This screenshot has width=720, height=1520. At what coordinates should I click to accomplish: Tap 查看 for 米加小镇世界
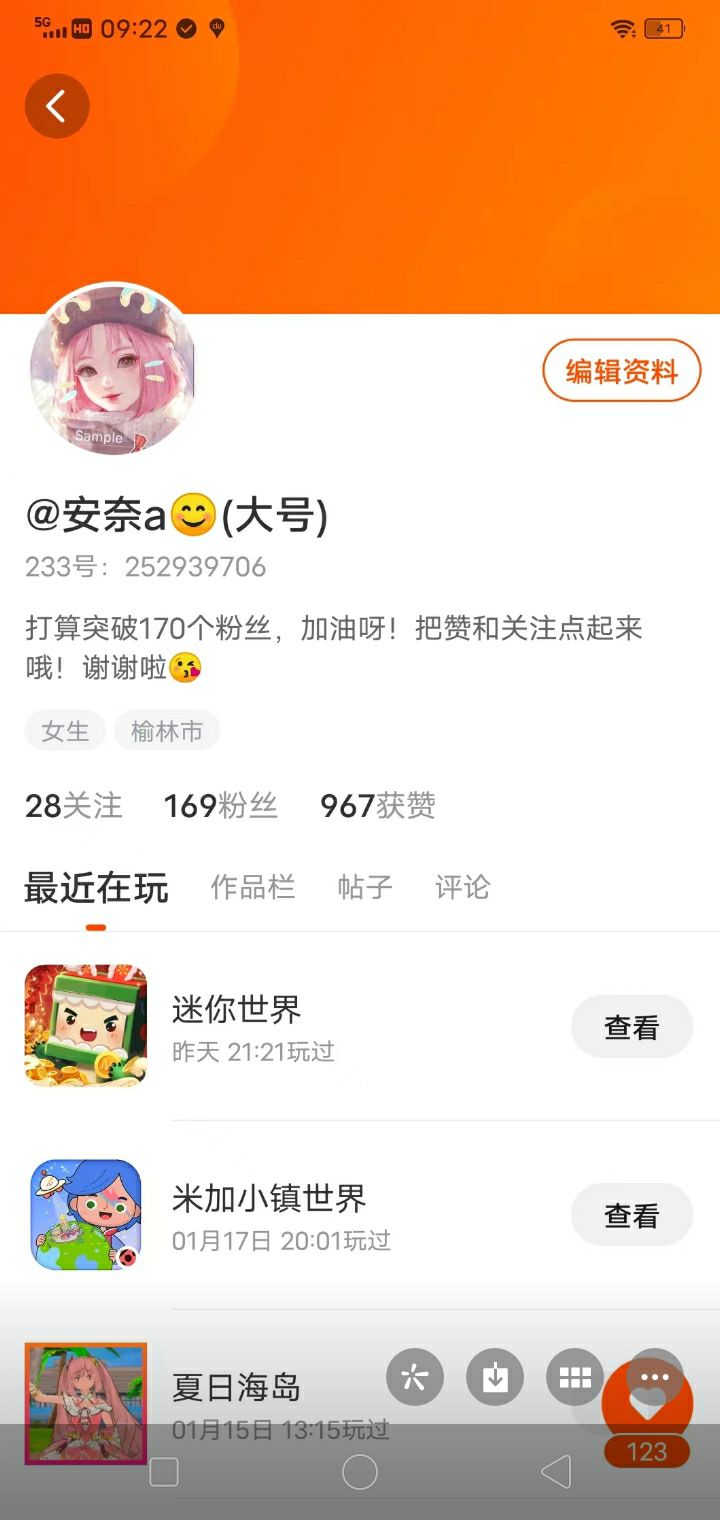click(631, 1215)
